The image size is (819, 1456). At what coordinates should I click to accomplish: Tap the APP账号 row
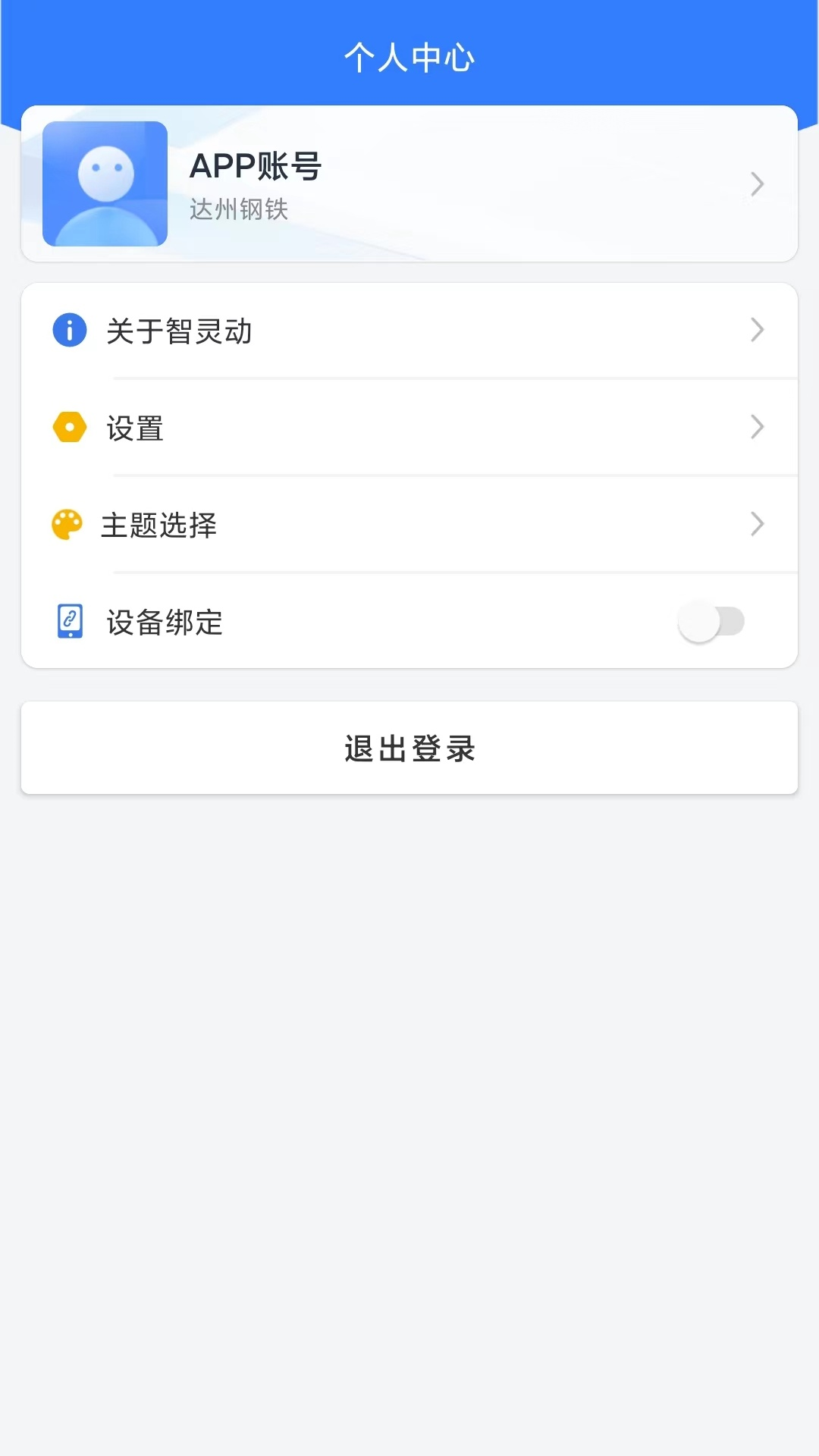coord(409,183)
